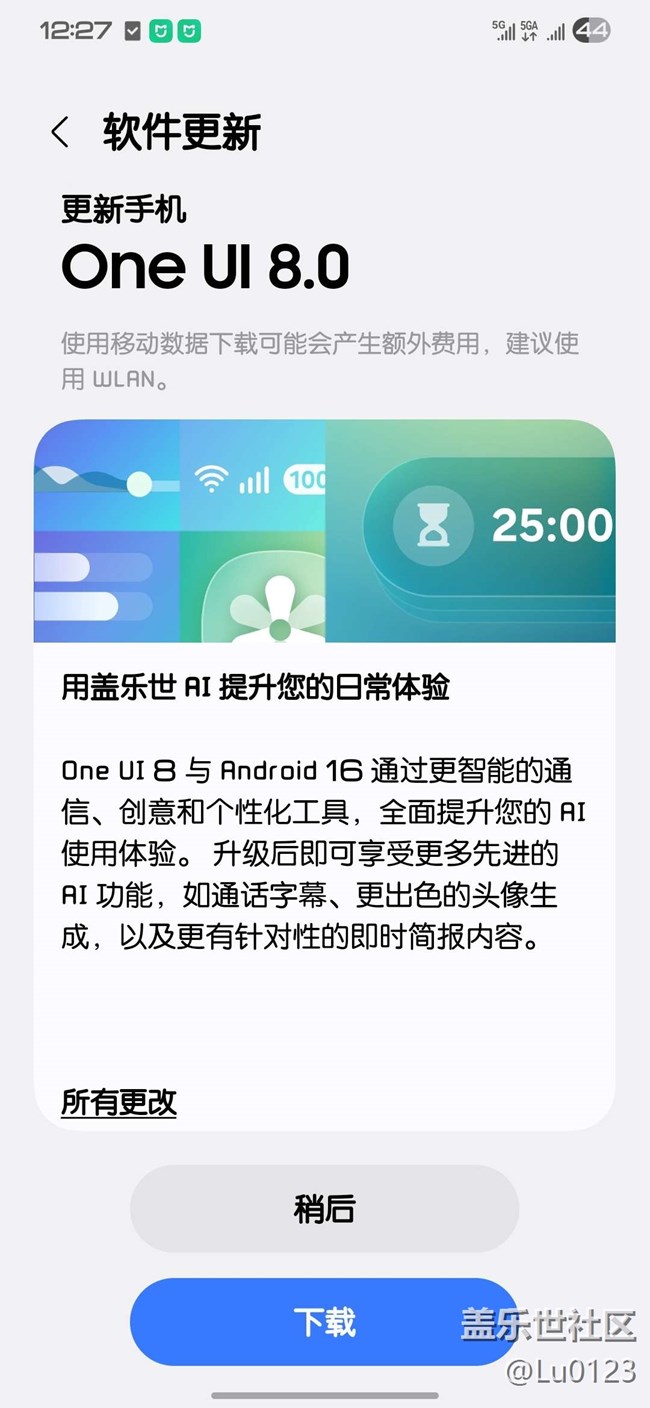This screenshot has width=650, height=1408.
Task: Open the 所有更改 link
Action: [119, 1101]
